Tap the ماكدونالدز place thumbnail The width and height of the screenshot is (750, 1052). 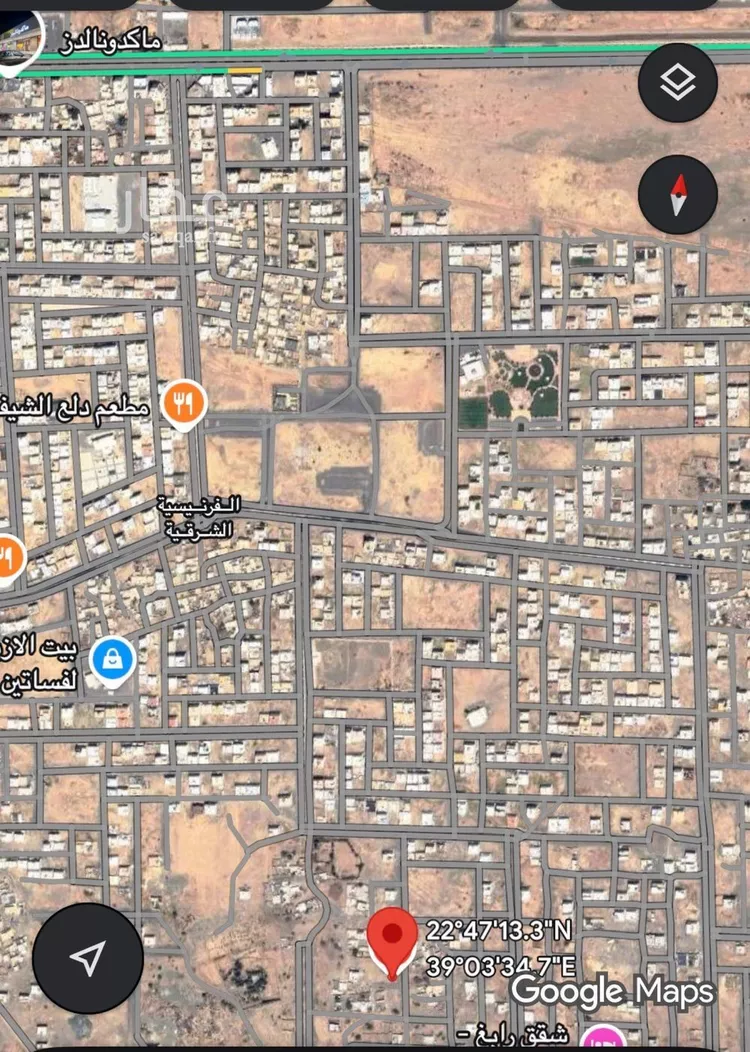point(20,40)
